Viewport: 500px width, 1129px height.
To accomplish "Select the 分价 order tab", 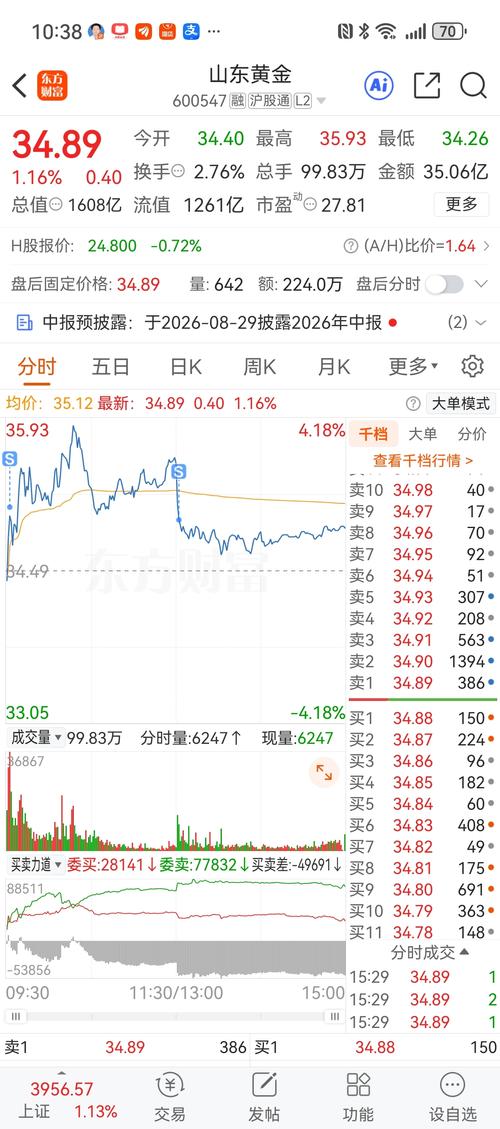I will pyautogui.click(x=472, y=433).
